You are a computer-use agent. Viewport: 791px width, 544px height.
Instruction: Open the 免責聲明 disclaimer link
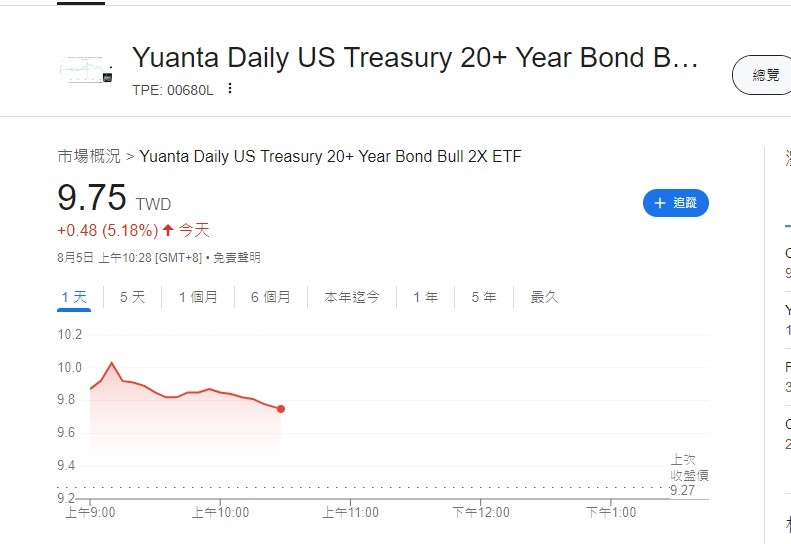(236, 258)
